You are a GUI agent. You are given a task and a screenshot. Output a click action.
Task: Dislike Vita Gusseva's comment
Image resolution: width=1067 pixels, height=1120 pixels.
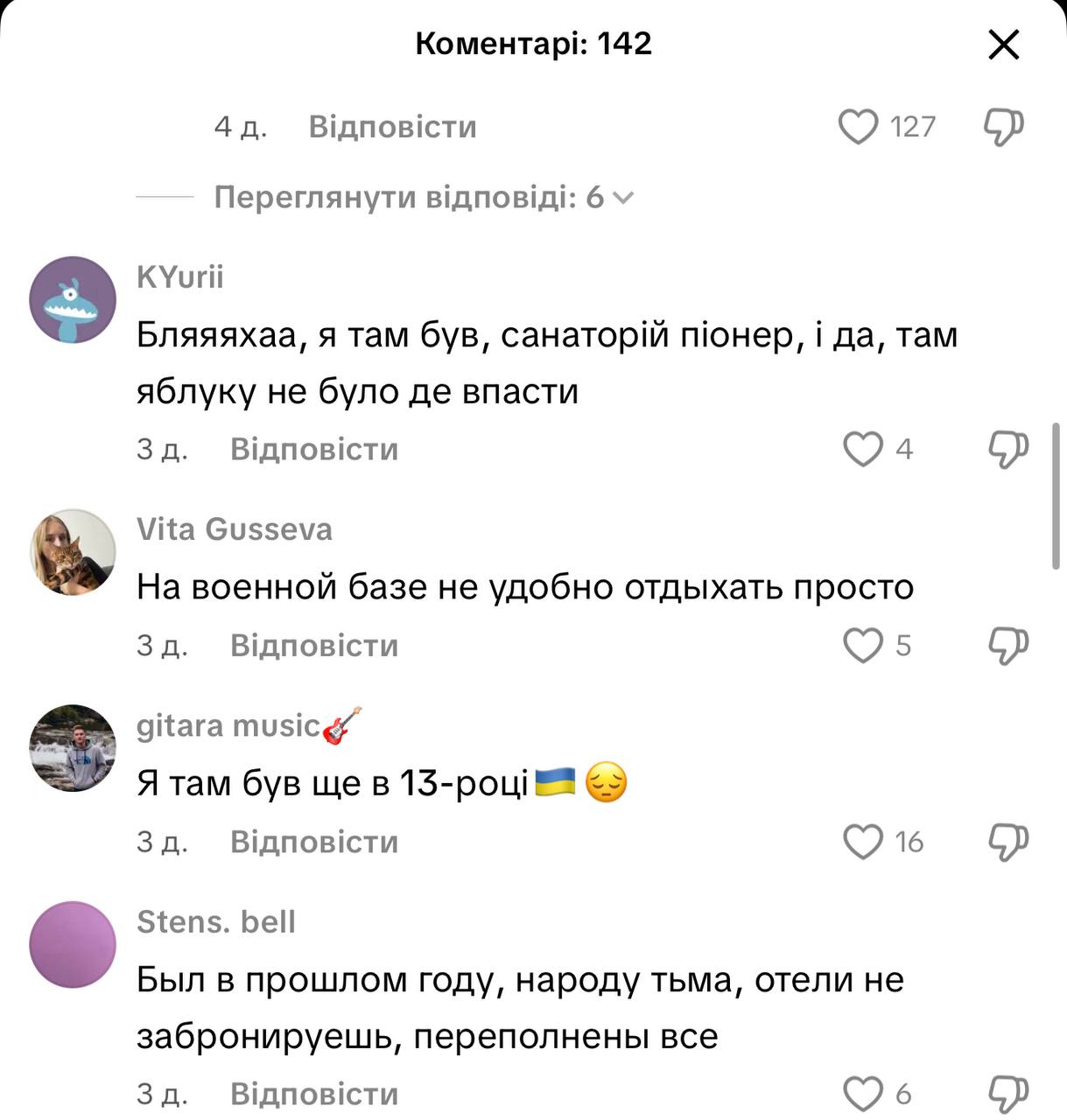pyautogui.click(x=1007, y=646)
